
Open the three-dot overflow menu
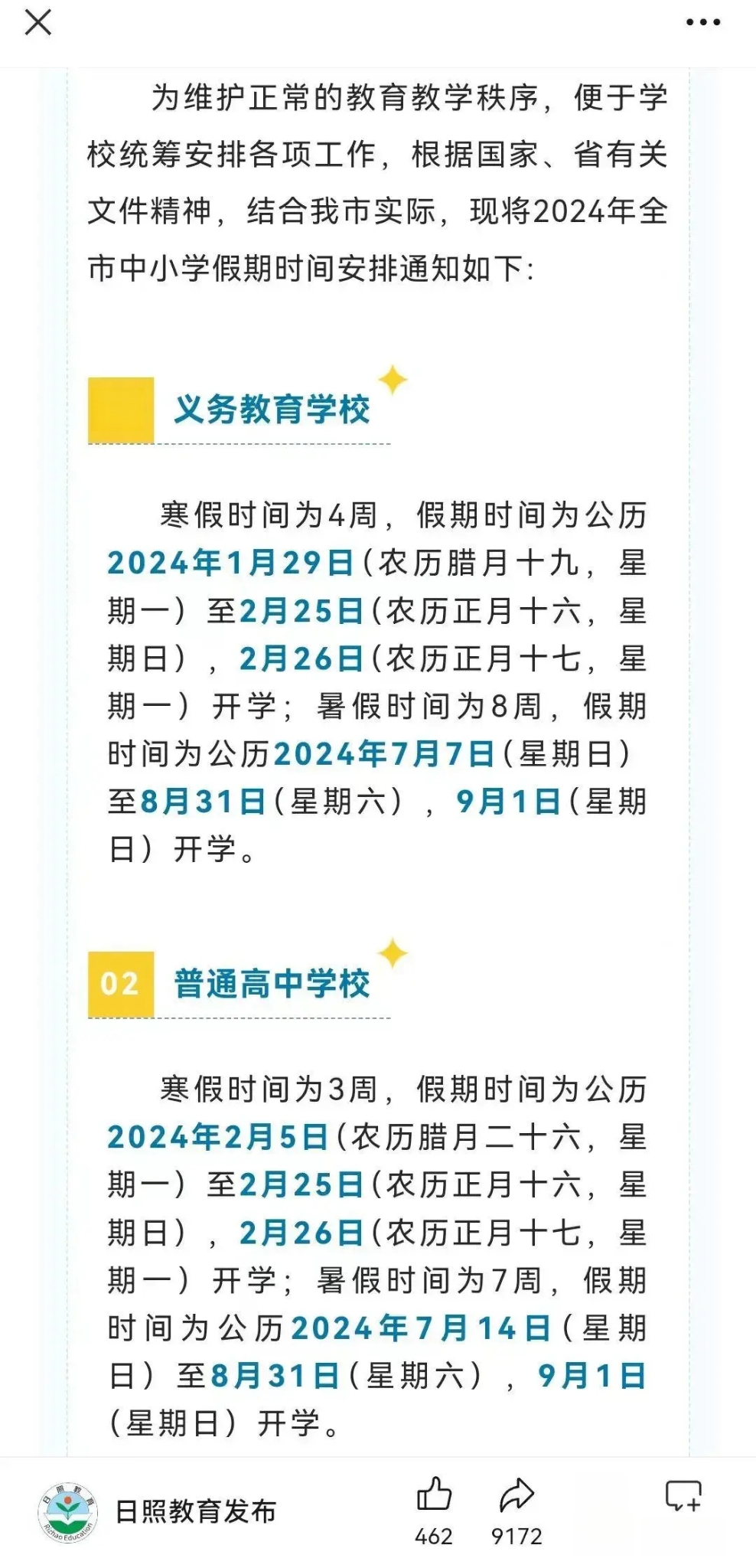(703, 22)
